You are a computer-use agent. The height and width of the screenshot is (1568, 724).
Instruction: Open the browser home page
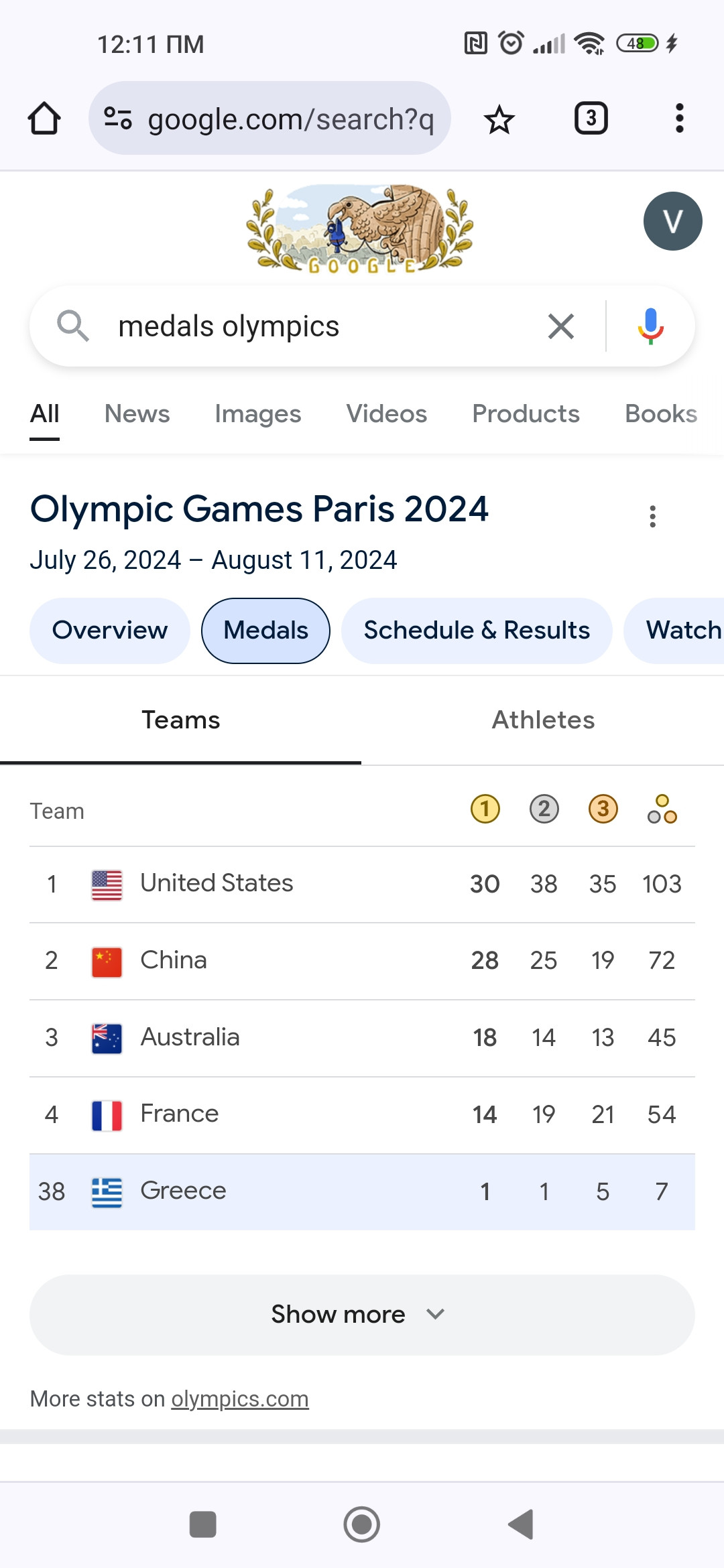(x=44, y=119)
